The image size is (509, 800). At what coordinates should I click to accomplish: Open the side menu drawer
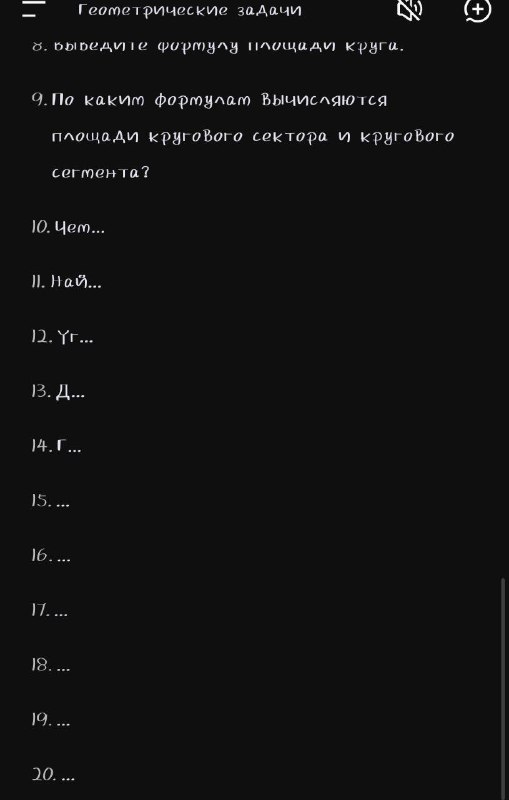(34, 8)
